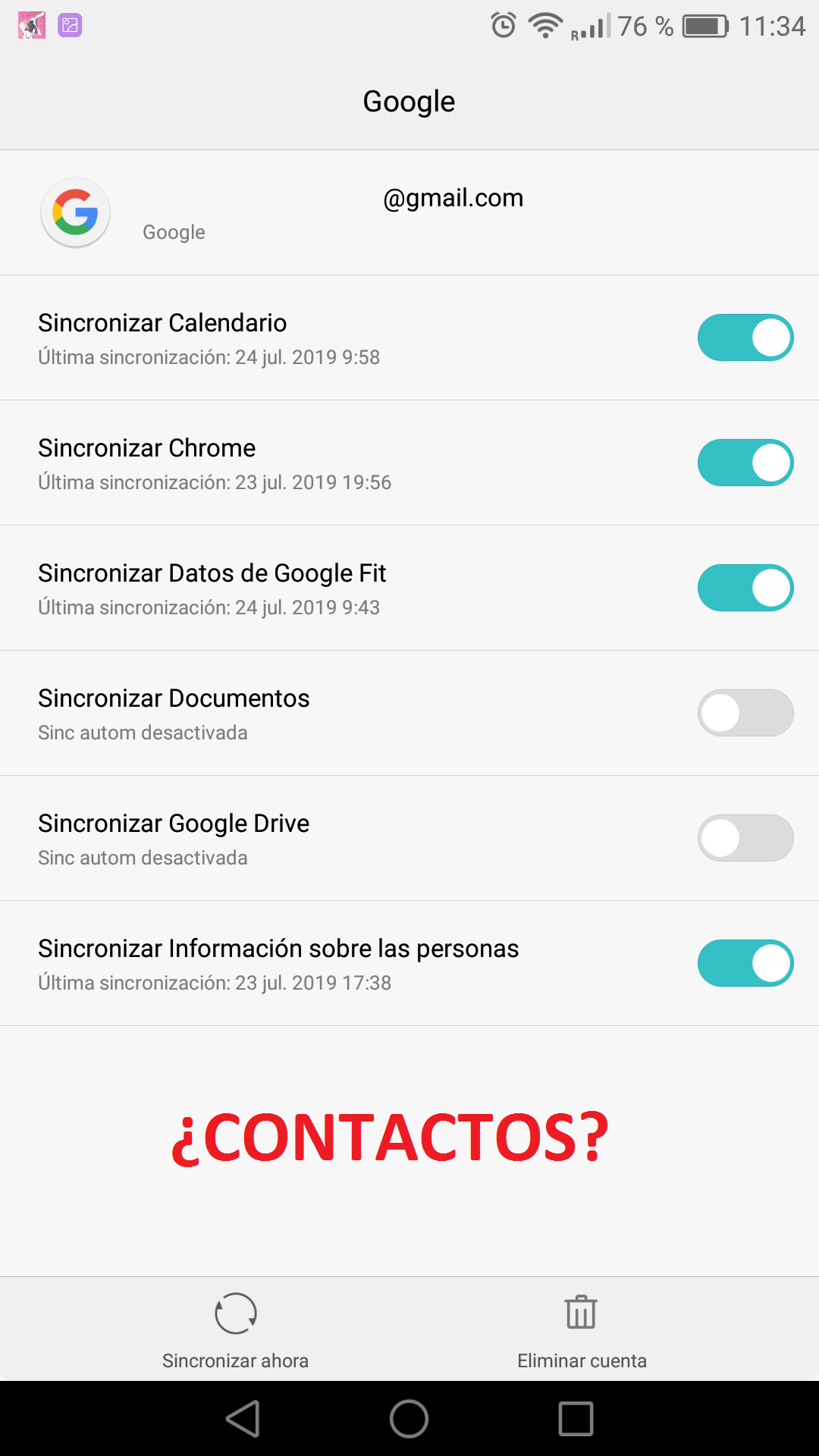Turn on Sincronizar Google Drive
This screenshot has width=819, height=1456.
coord(745,838)
